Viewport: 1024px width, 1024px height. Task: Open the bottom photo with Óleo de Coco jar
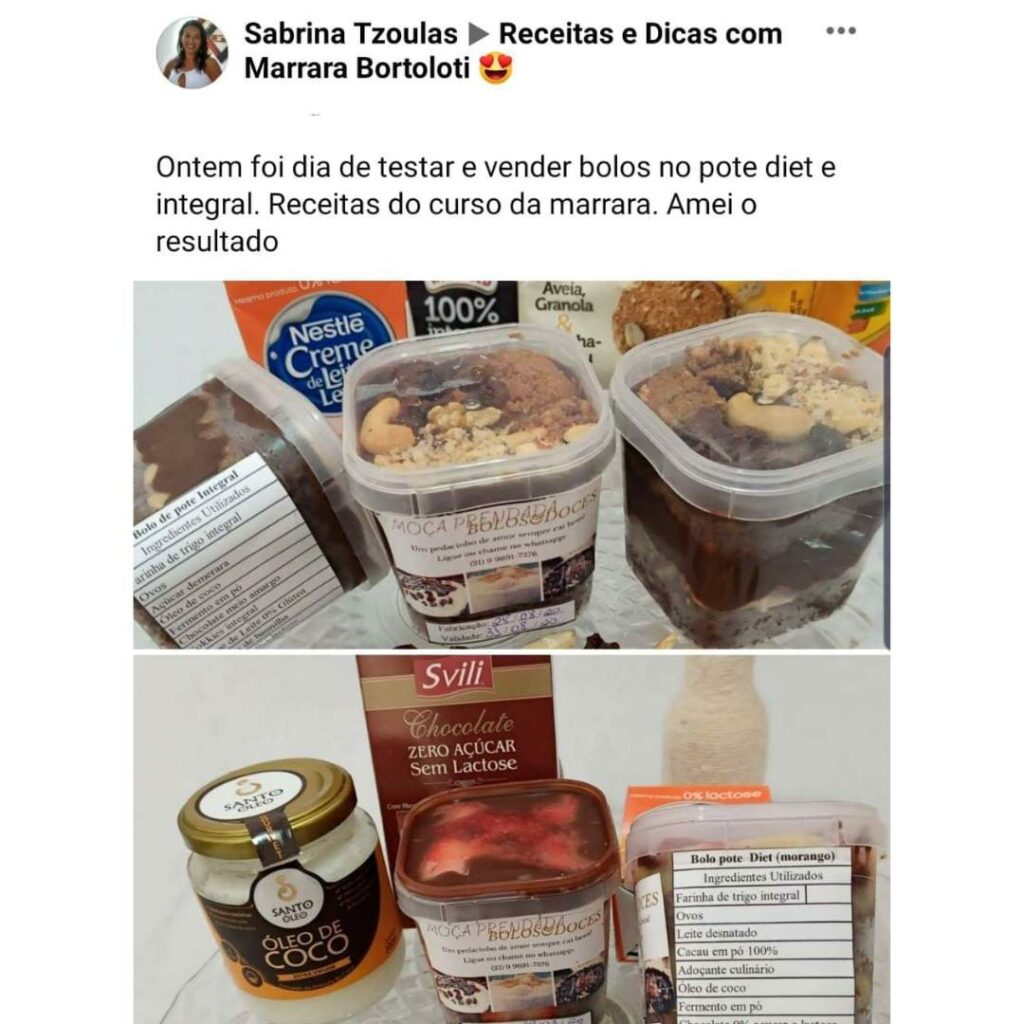(511, 840)
